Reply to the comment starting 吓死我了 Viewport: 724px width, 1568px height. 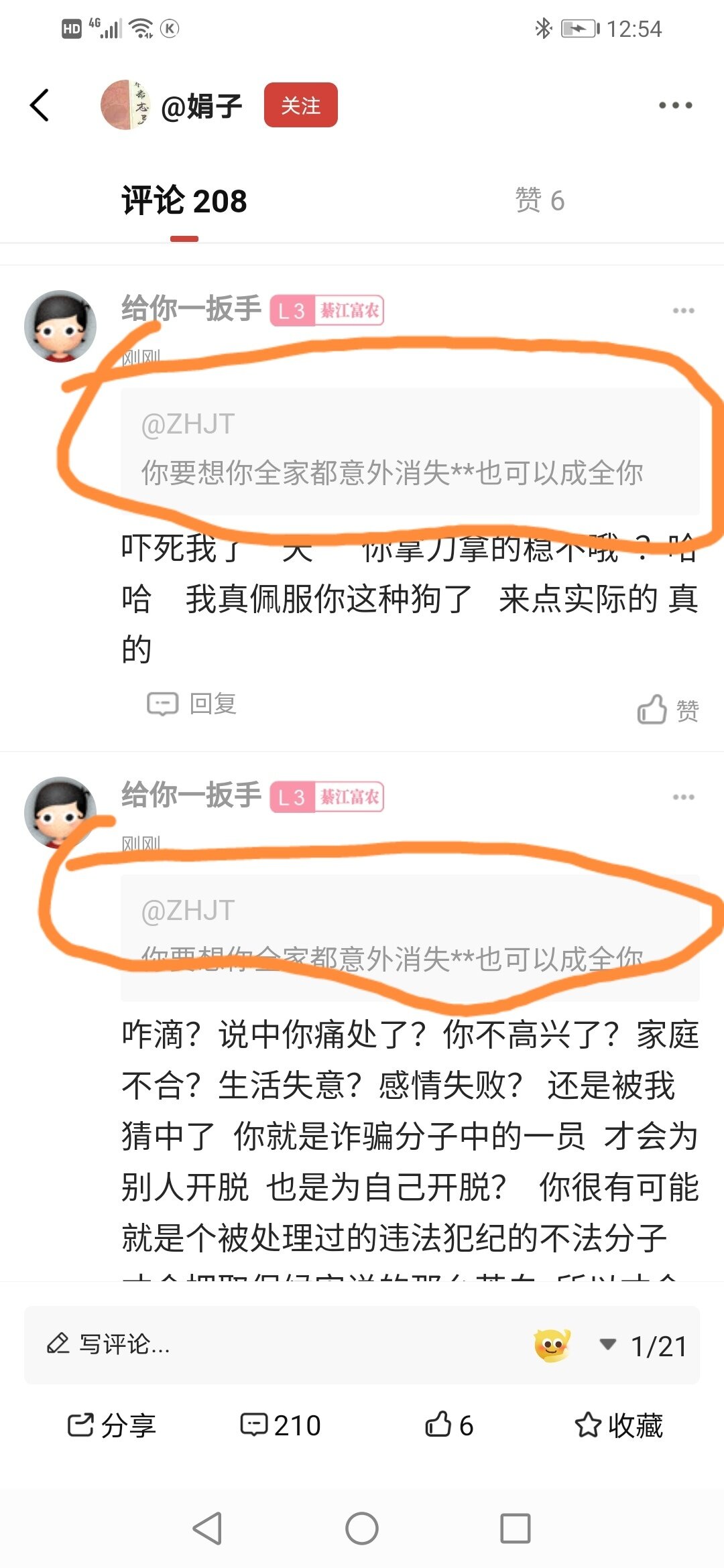[192, 704]
